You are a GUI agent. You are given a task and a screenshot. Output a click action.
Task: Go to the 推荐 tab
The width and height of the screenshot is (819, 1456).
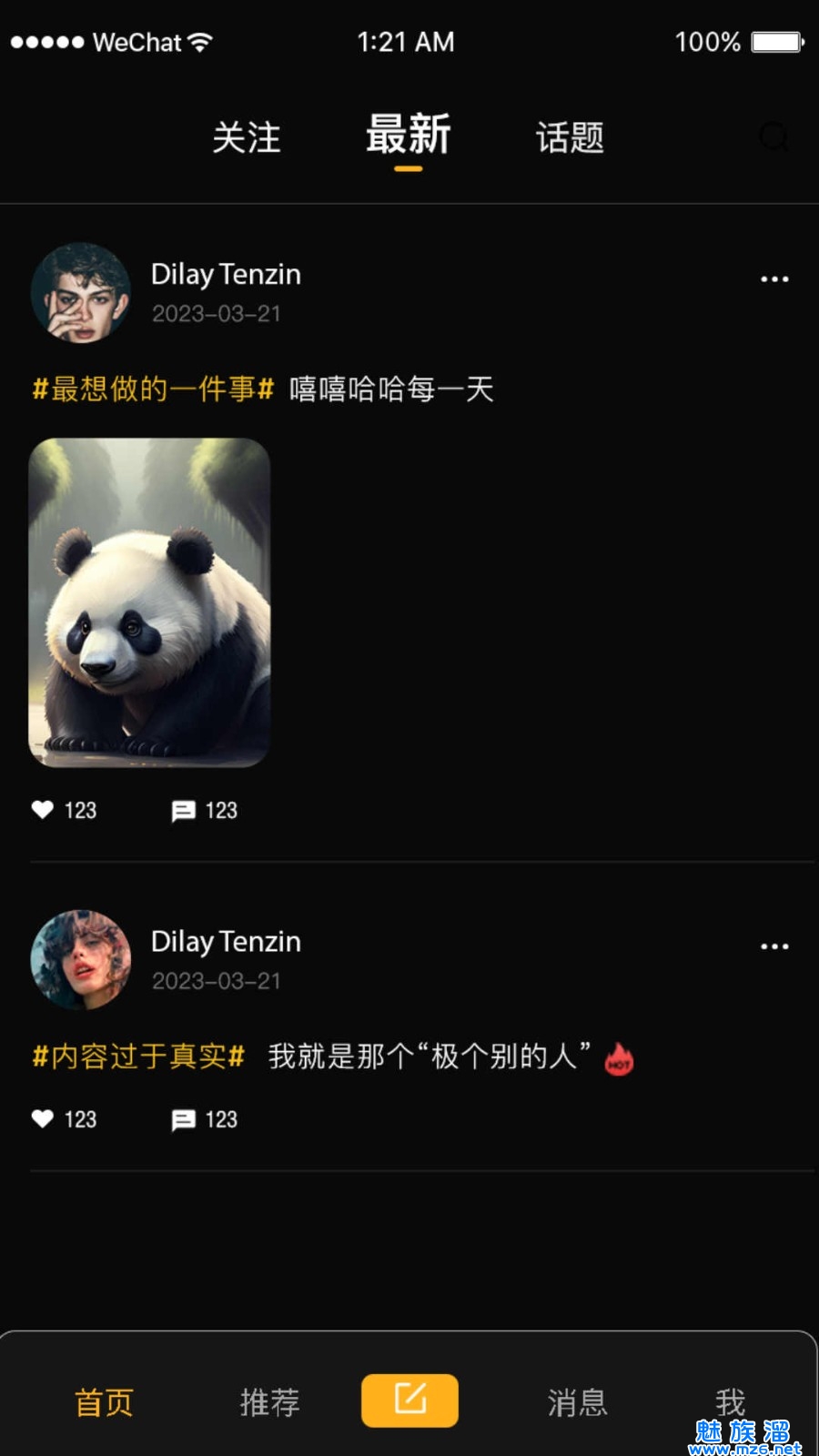click(x=269, y=1402)
